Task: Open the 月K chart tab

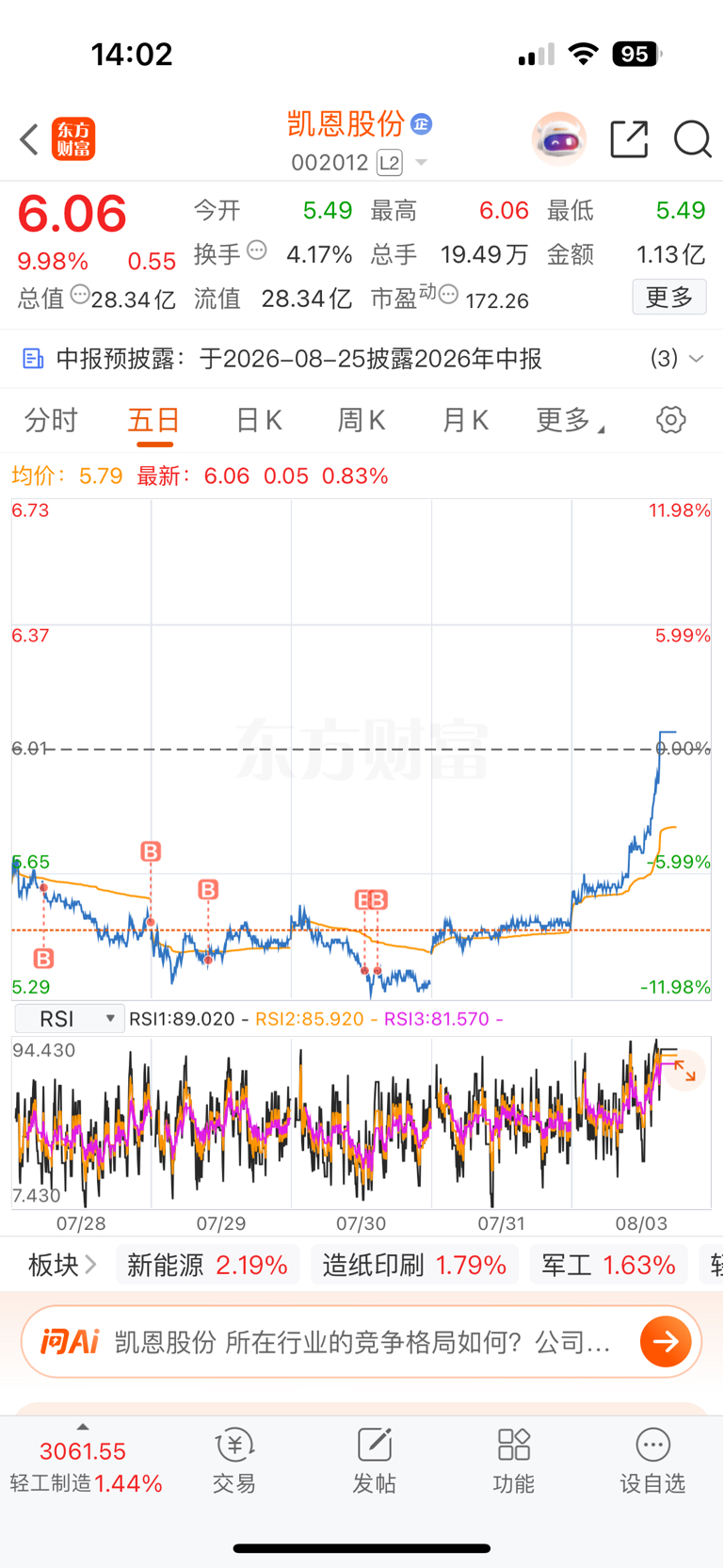Action: click(x=465, y=420)
